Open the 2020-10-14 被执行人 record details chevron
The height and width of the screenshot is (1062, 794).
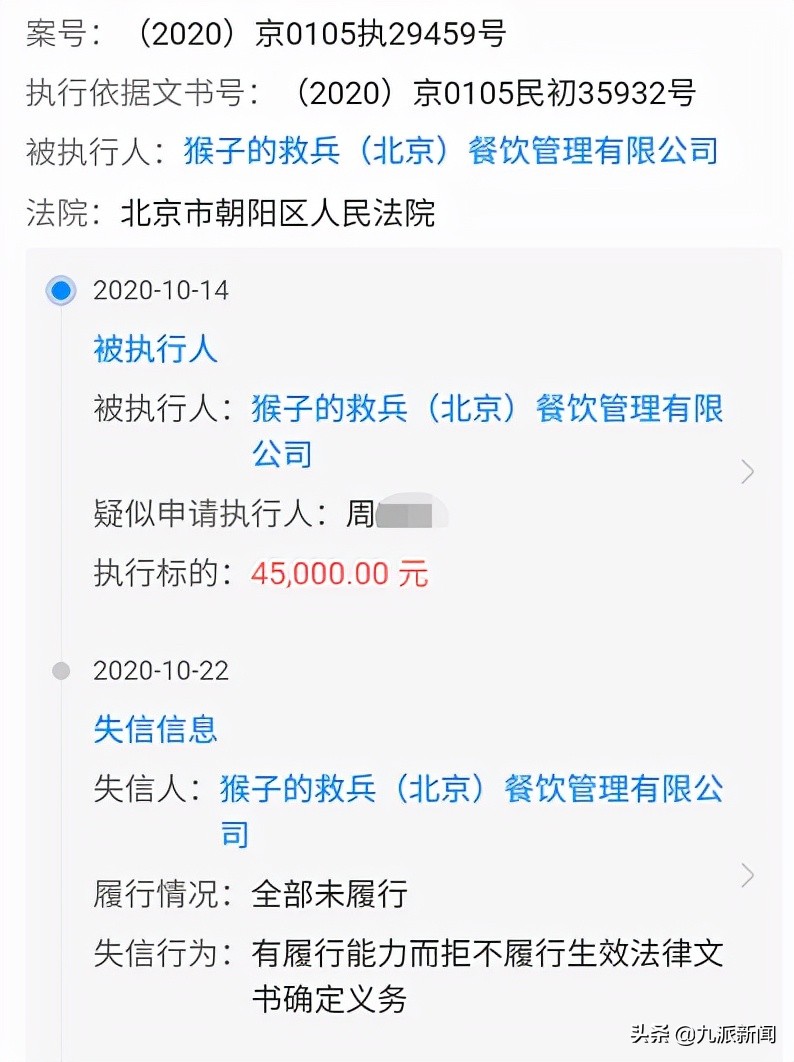[747, 472]
